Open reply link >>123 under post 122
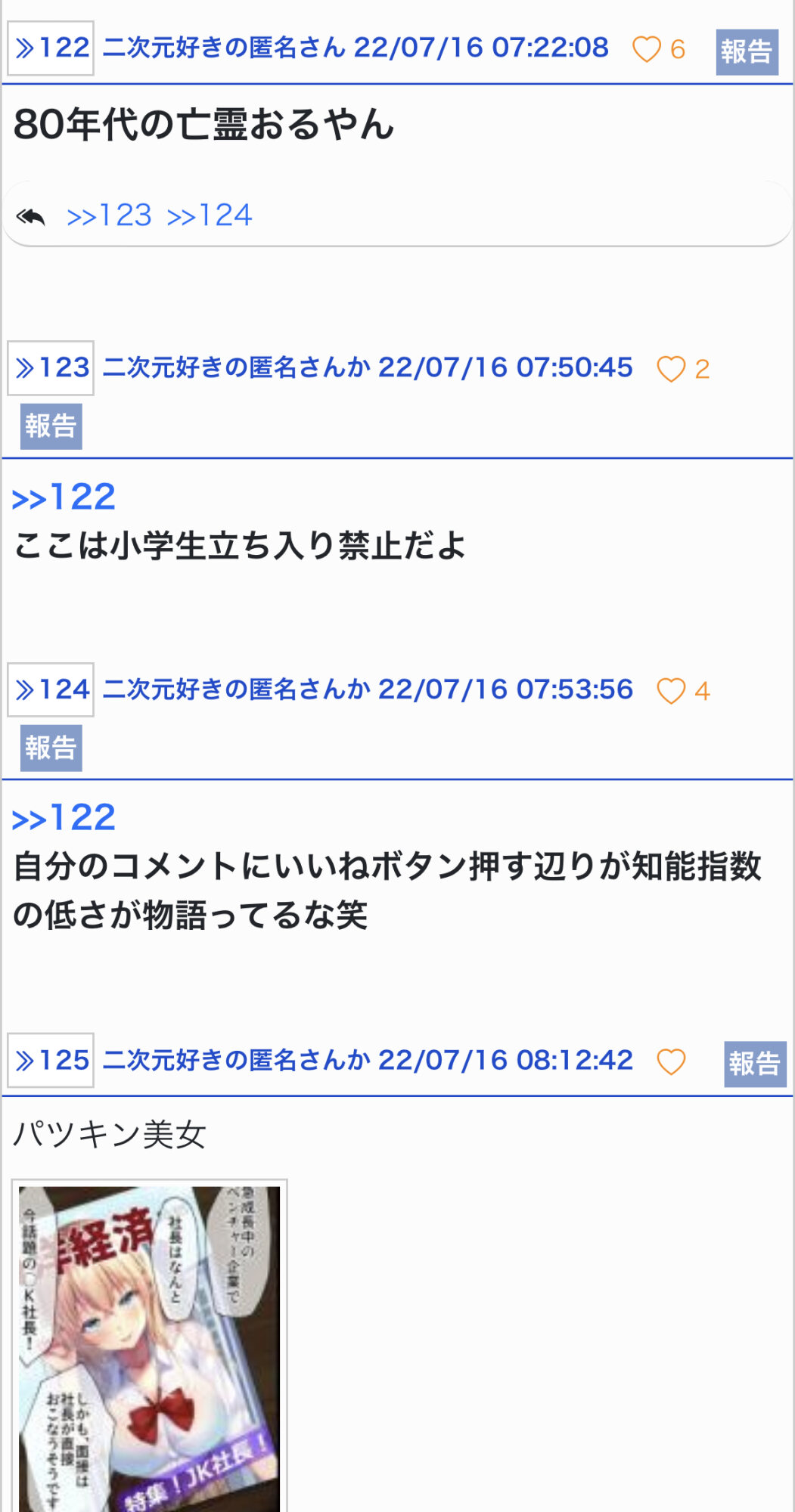The height and width of the screenshot is (1512, 795). (110, 216)
